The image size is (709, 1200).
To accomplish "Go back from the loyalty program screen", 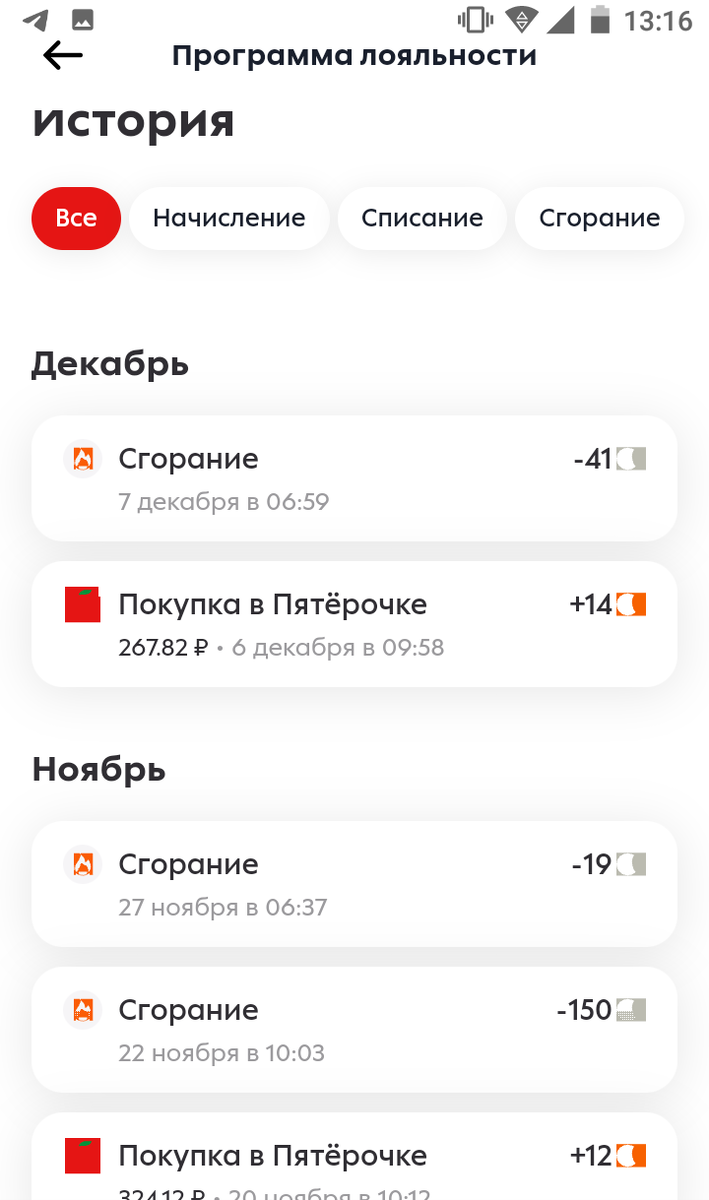I will click(x=63, y=55).
